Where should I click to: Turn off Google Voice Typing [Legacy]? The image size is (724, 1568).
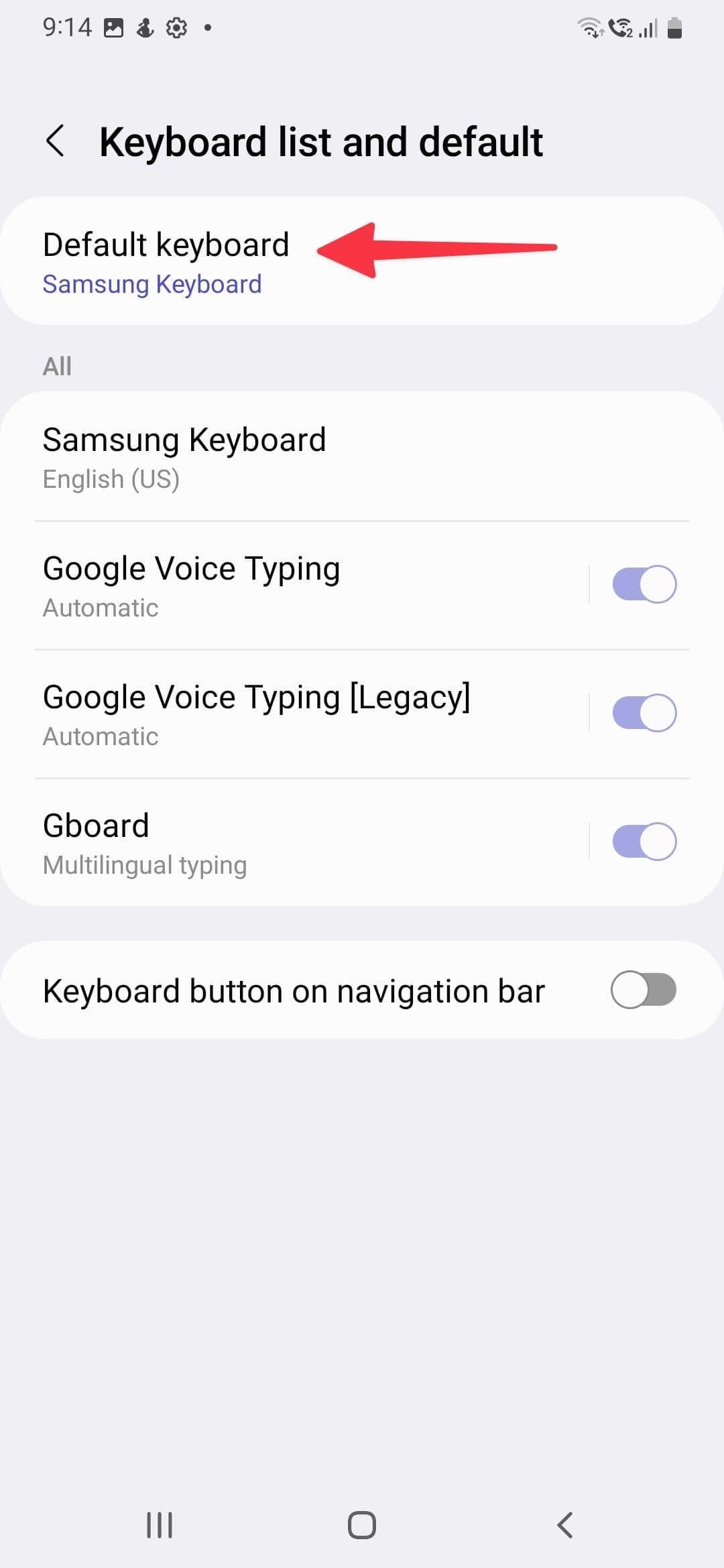(643, 712)
